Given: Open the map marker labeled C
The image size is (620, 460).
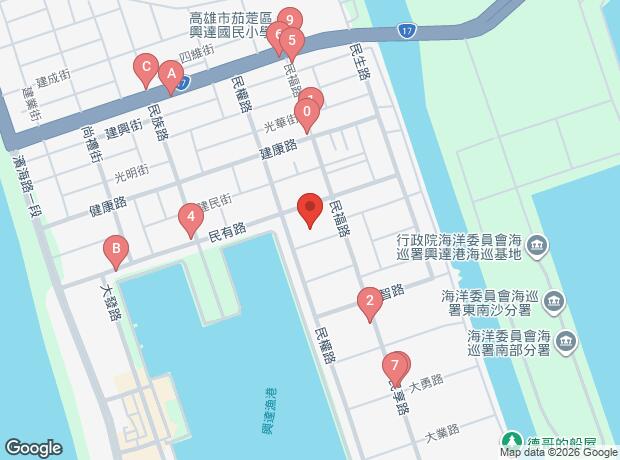Looking at the screenshot, I should 146,69.
